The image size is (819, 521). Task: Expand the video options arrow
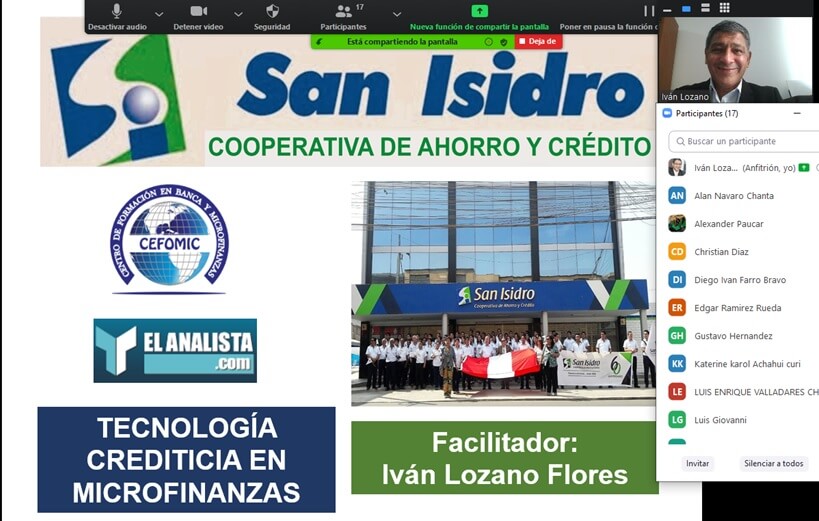pyautogui.click(x=238, y=14)
